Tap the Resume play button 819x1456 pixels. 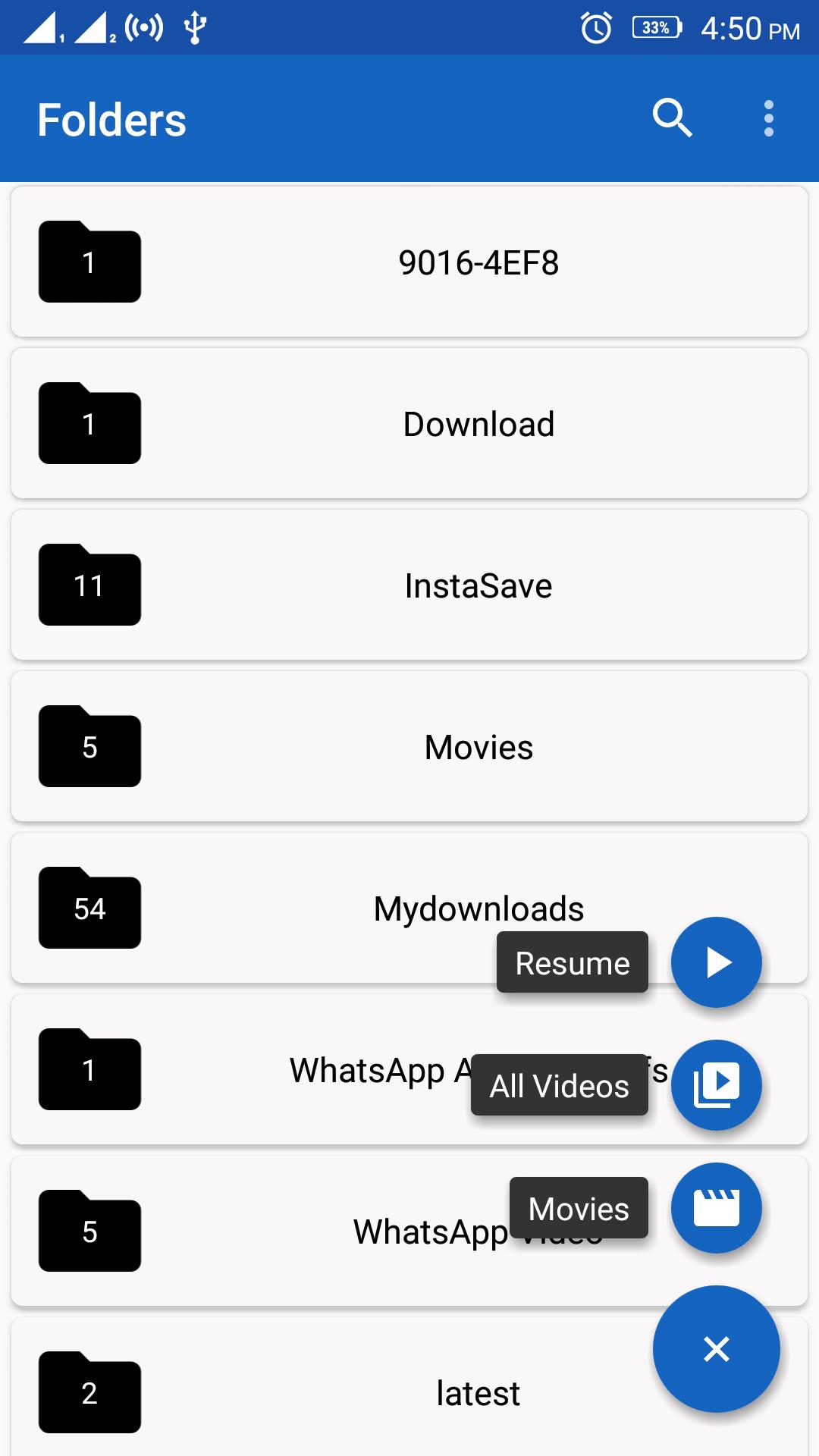point(717,962)
